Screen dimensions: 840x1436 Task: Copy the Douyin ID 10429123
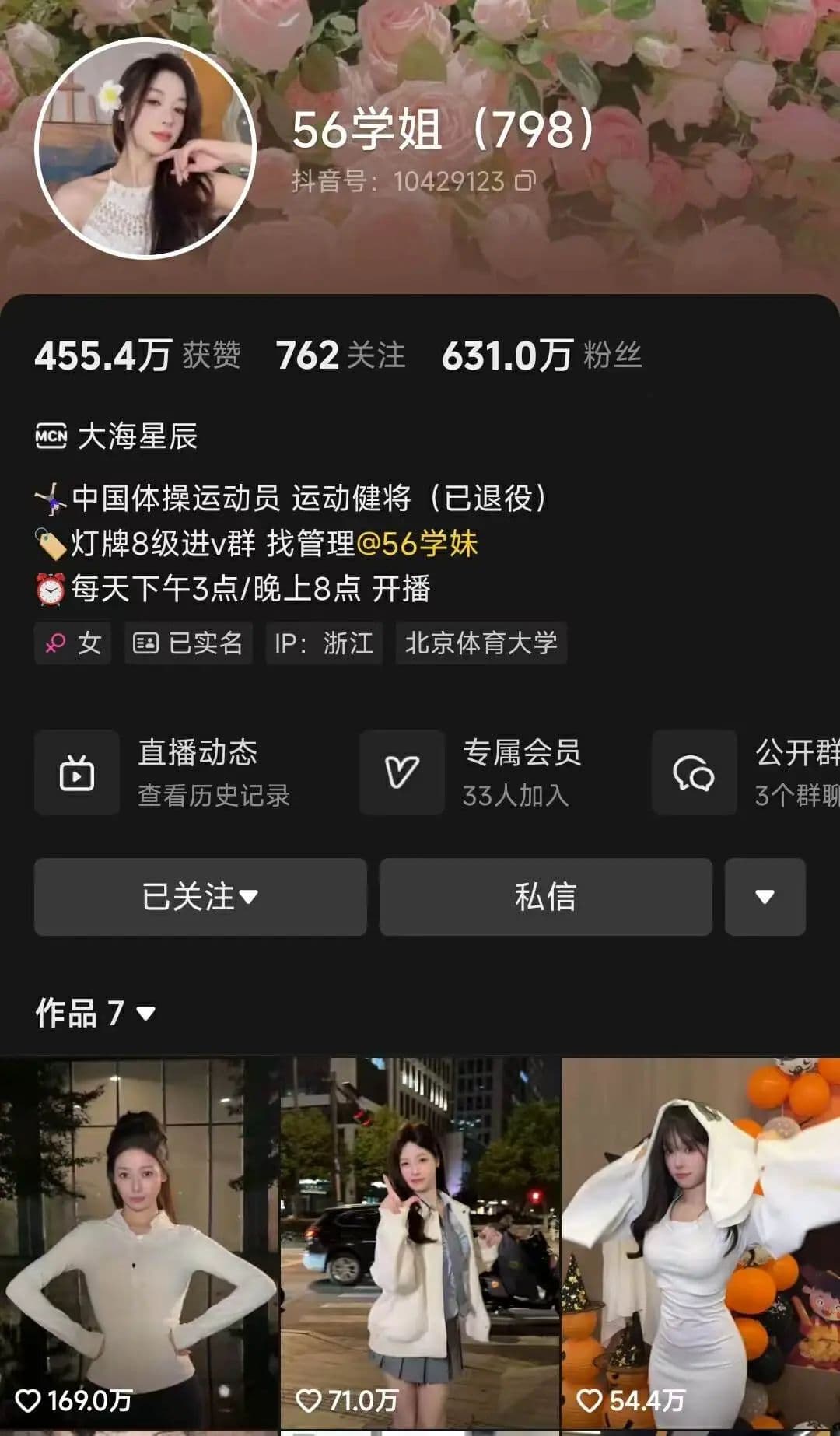point(526,181)
